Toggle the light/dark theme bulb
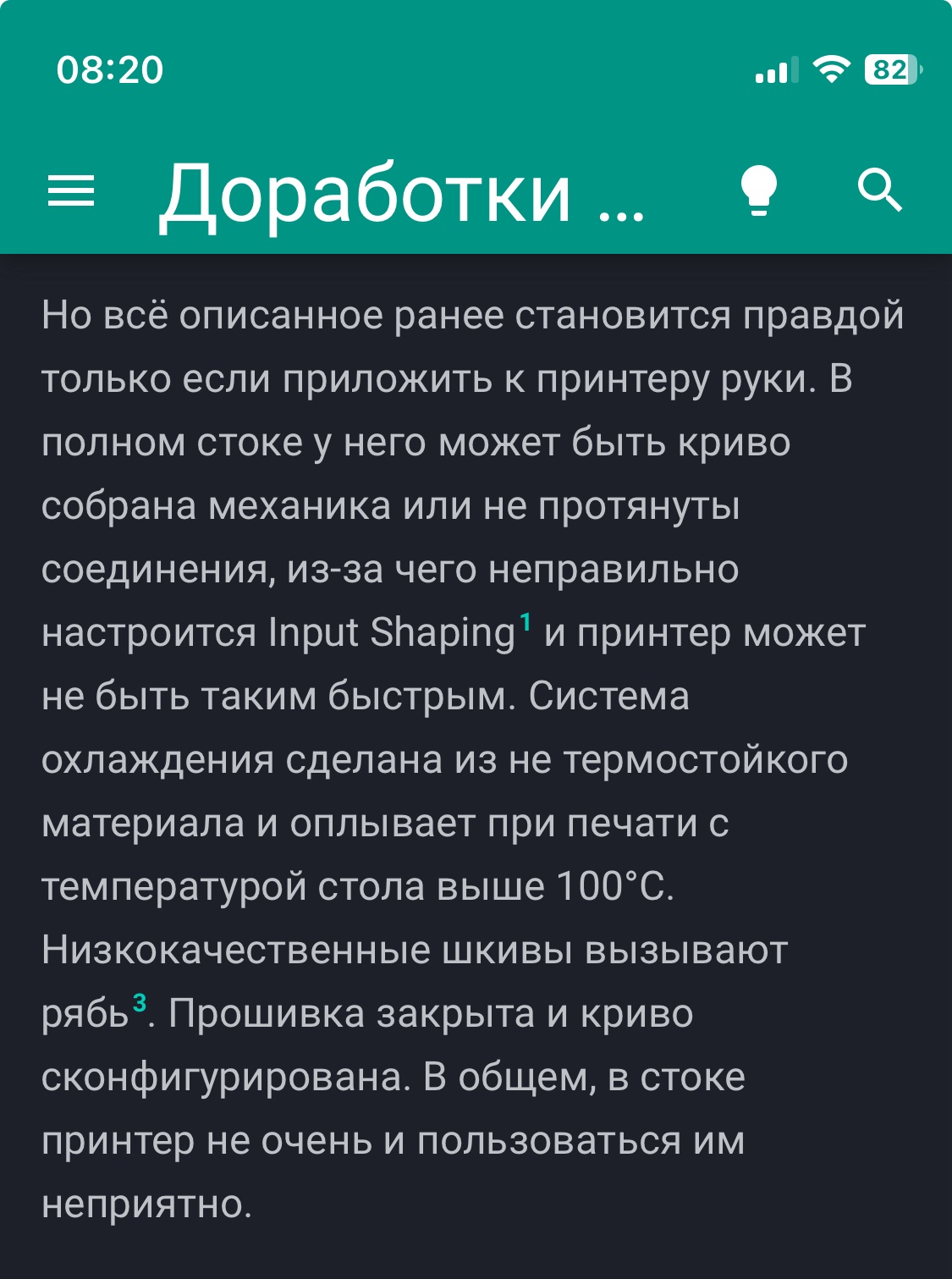 point(758,190)
